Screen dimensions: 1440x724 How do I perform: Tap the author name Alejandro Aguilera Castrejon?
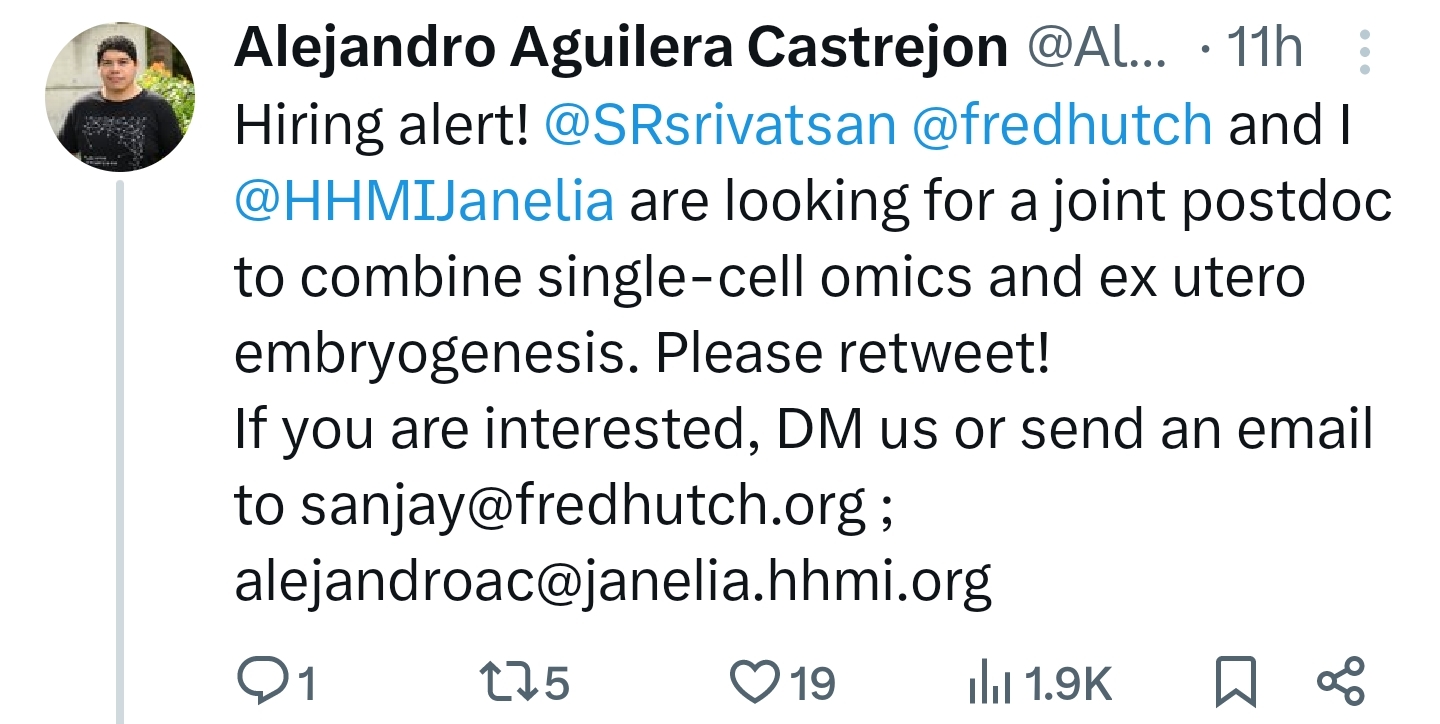coord(620,47)
